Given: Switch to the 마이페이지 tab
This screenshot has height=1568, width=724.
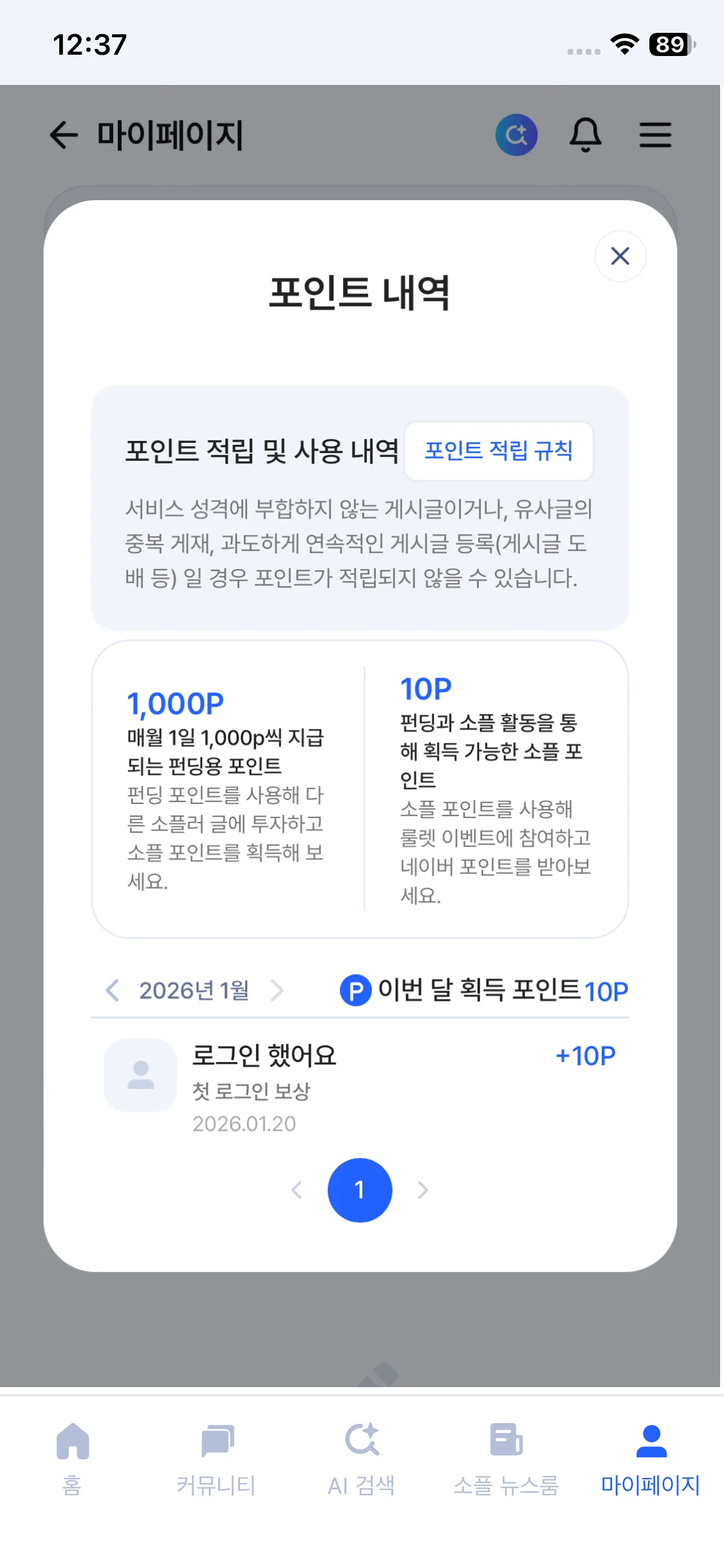Looking at the screenshot, I should pyautogui.click(x=651, y=1458).
